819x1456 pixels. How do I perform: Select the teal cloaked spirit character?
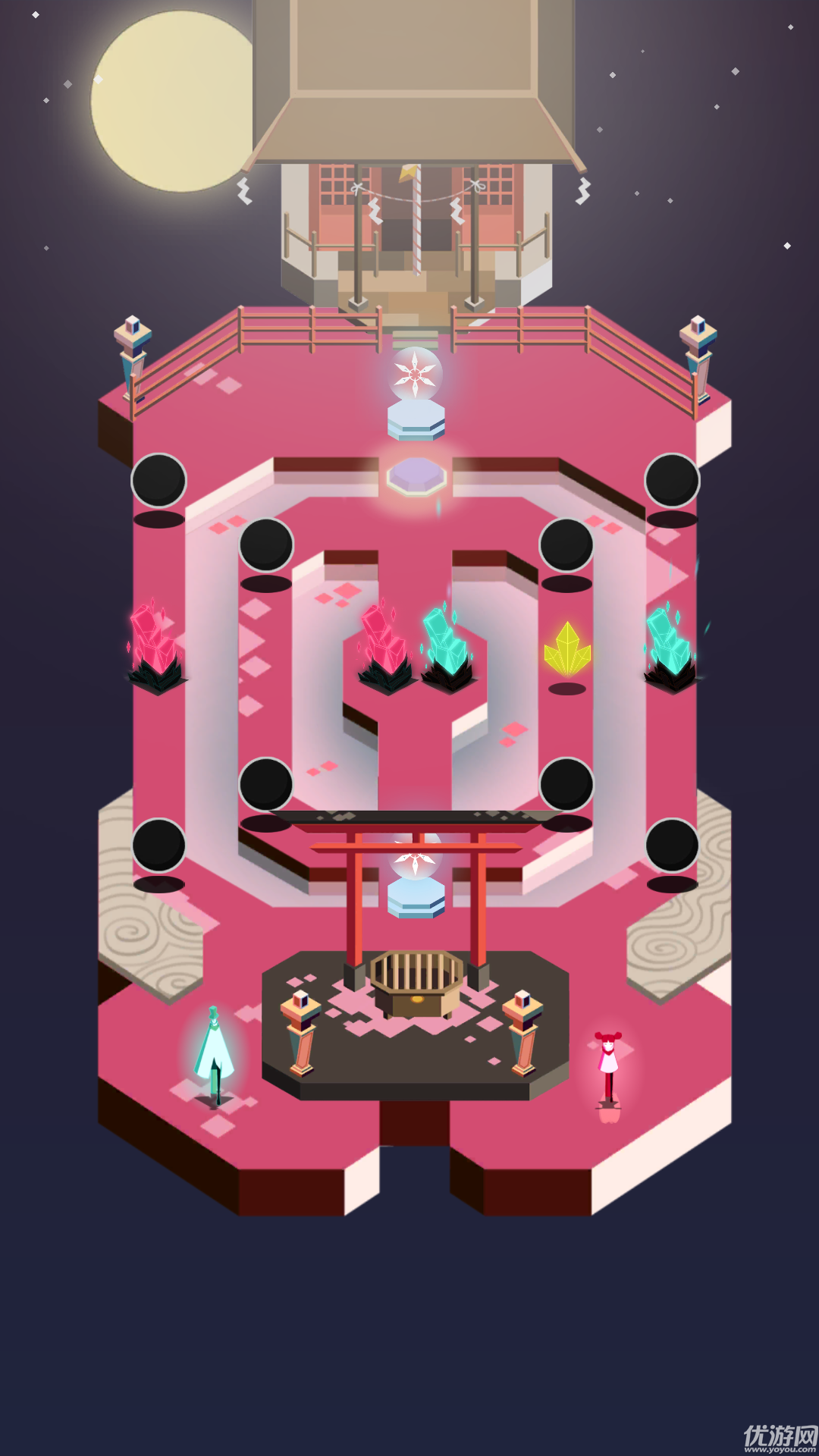[x=215, y=1054]
